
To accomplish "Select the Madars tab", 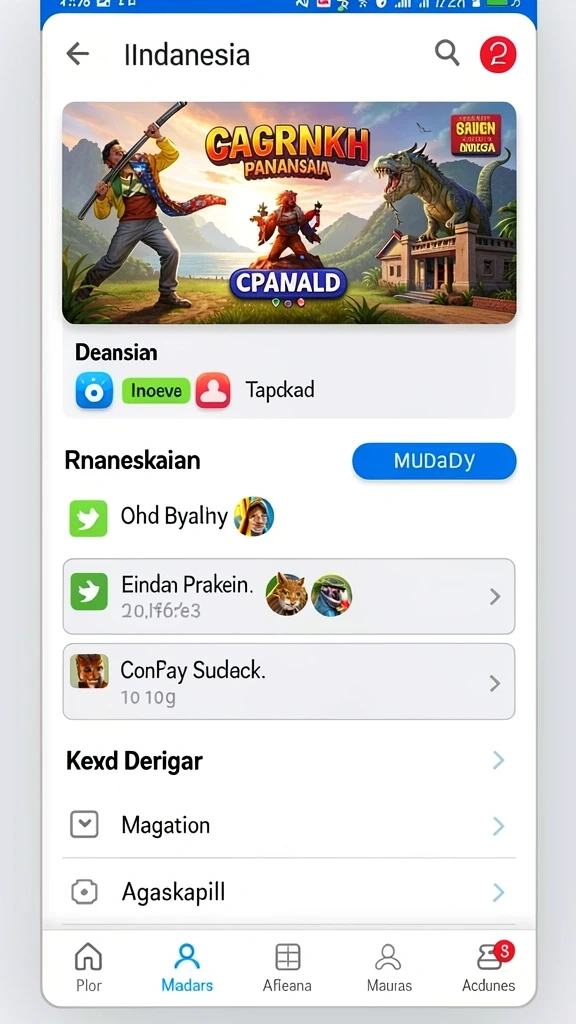I will (x=187, y=967).
